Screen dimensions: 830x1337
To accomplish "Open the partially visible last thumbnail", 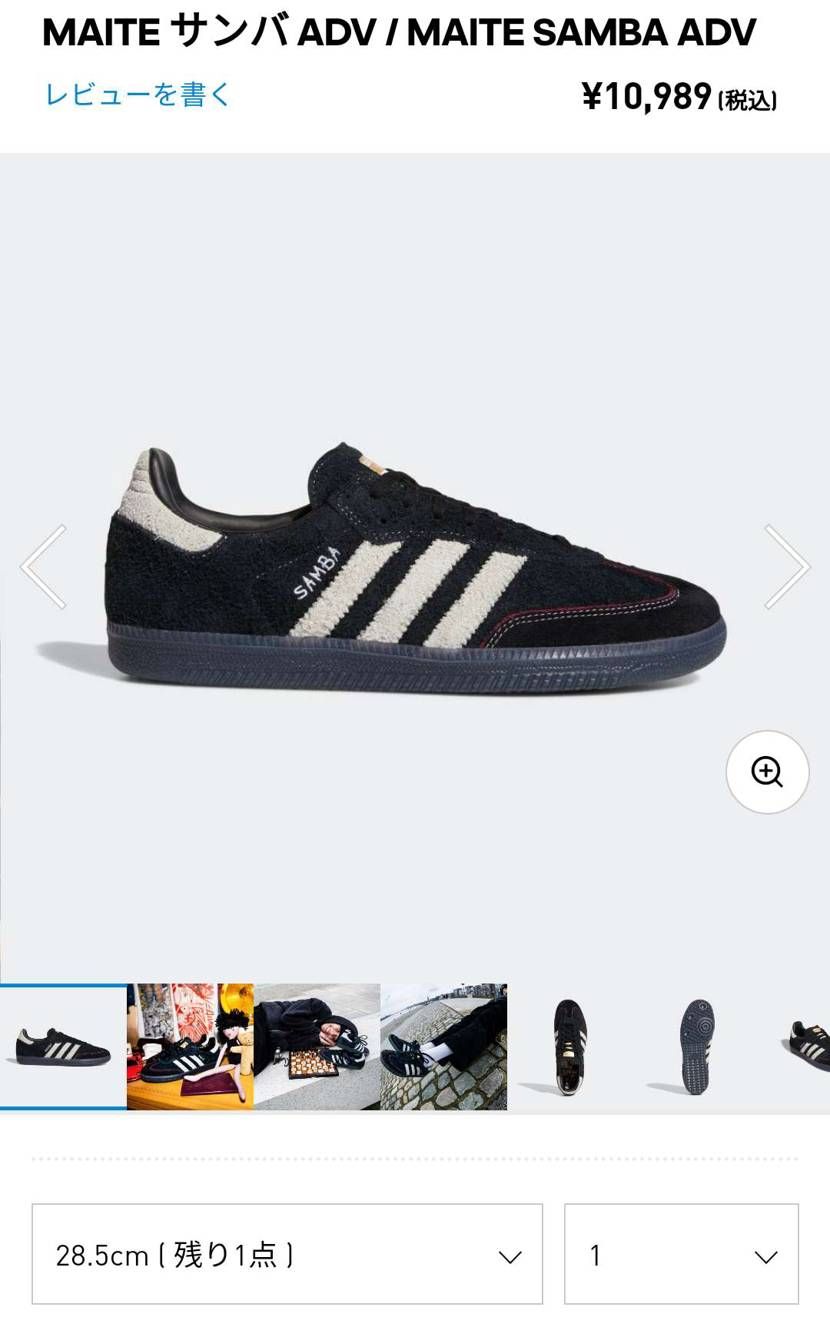I will tap(807, 1047).
